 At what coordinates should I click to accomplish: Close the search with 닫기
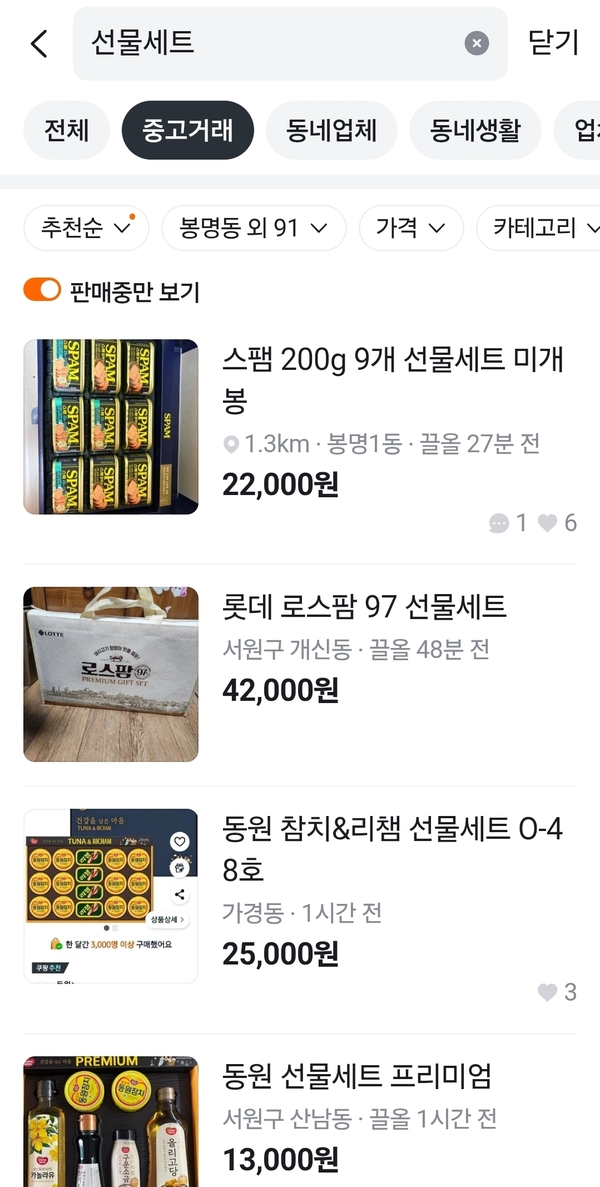(553, 43)
